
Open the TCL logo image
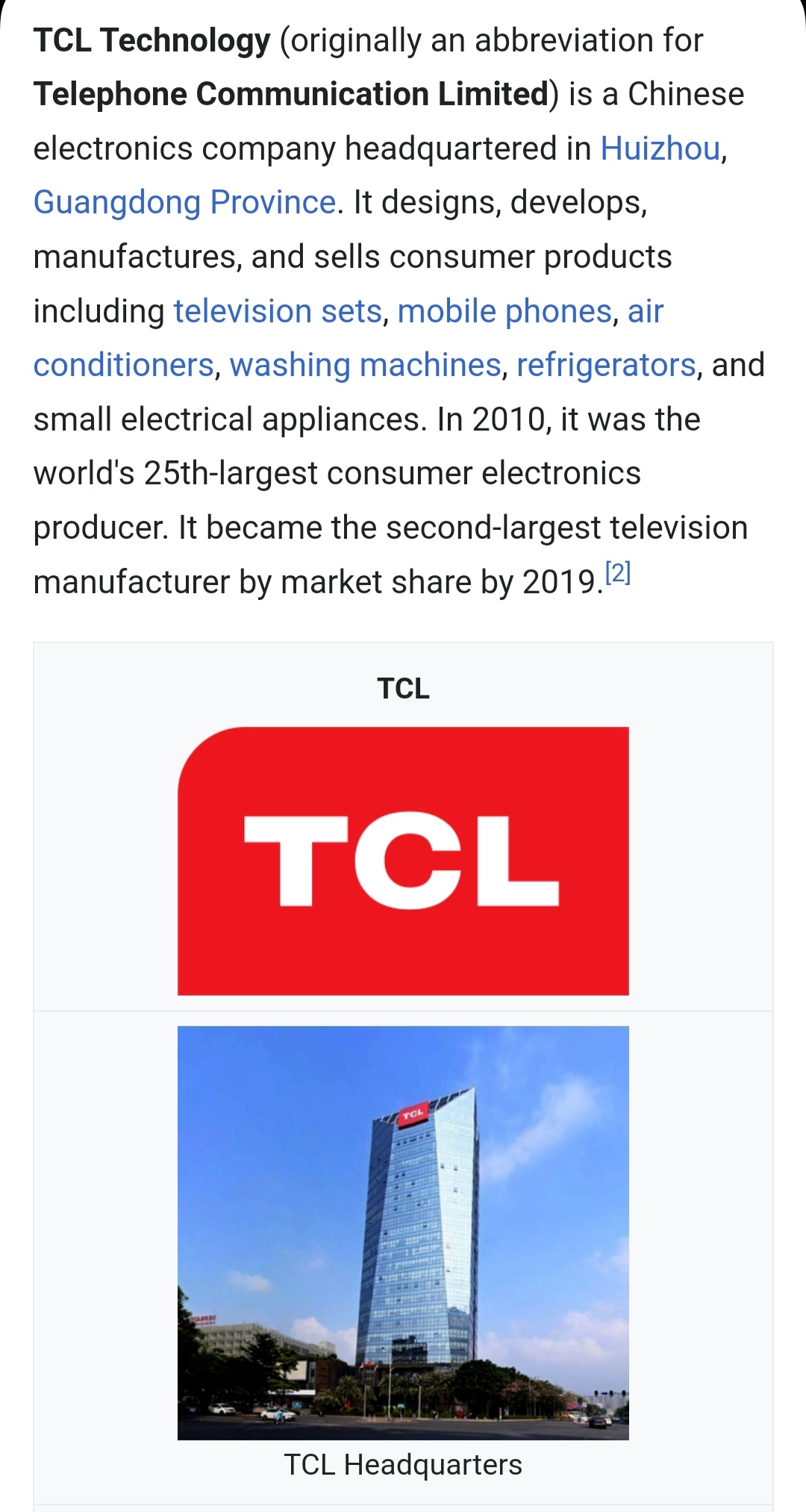pyautogui.click(x=403, y=860)
